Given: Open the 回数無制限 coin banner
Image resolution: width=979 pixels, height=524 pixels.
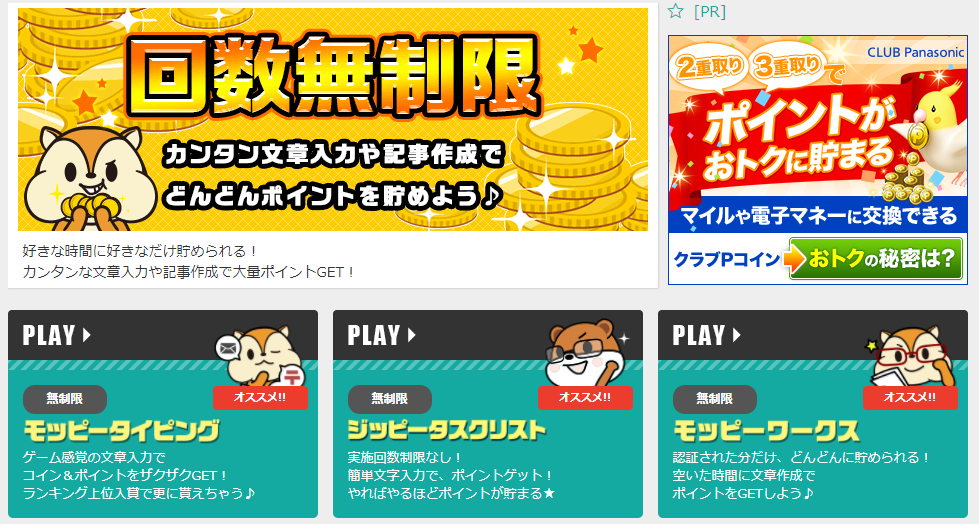Looking at the screenshot, I should coord(333,120).
